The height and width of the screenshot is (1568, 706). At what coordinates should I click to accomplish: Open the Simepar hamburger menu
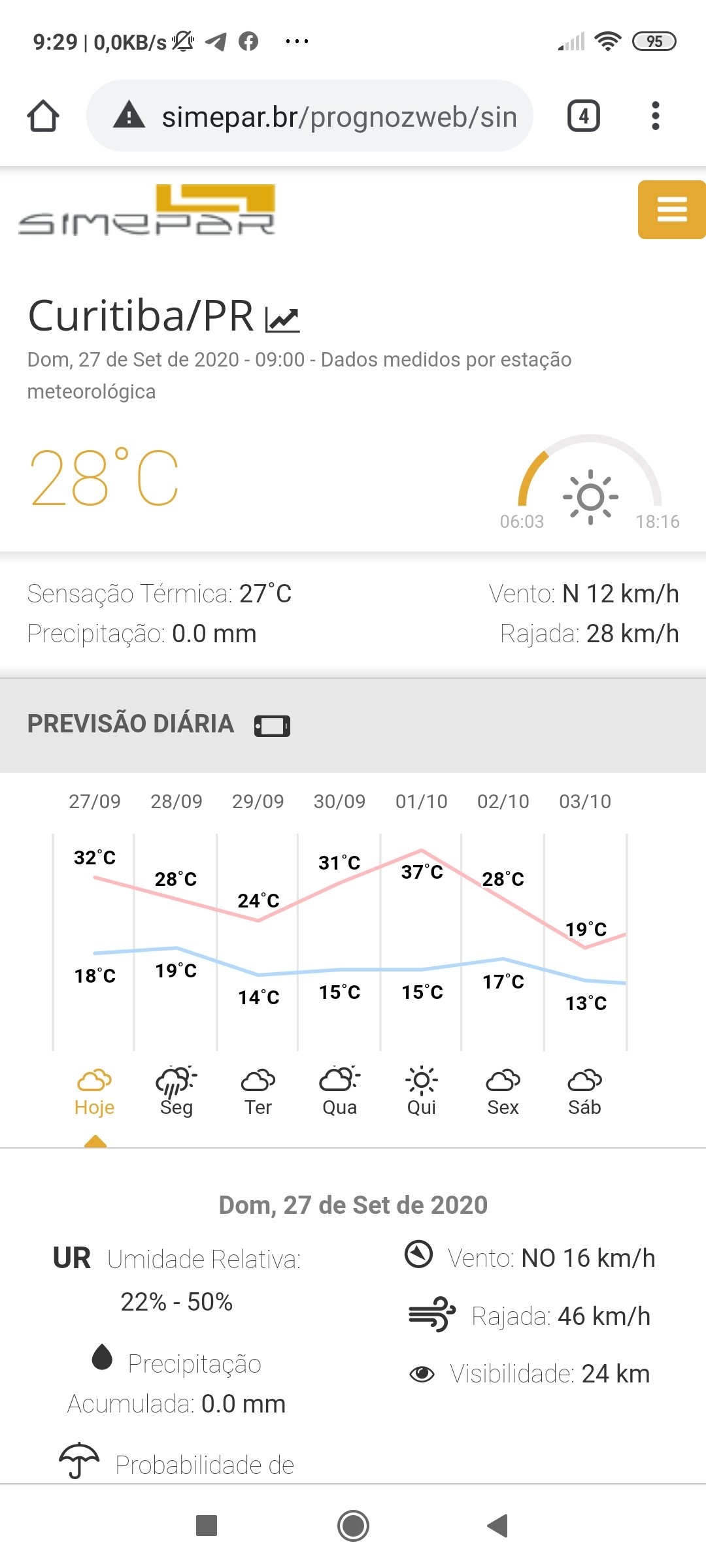pyautogui.click(x=671, y=210)
